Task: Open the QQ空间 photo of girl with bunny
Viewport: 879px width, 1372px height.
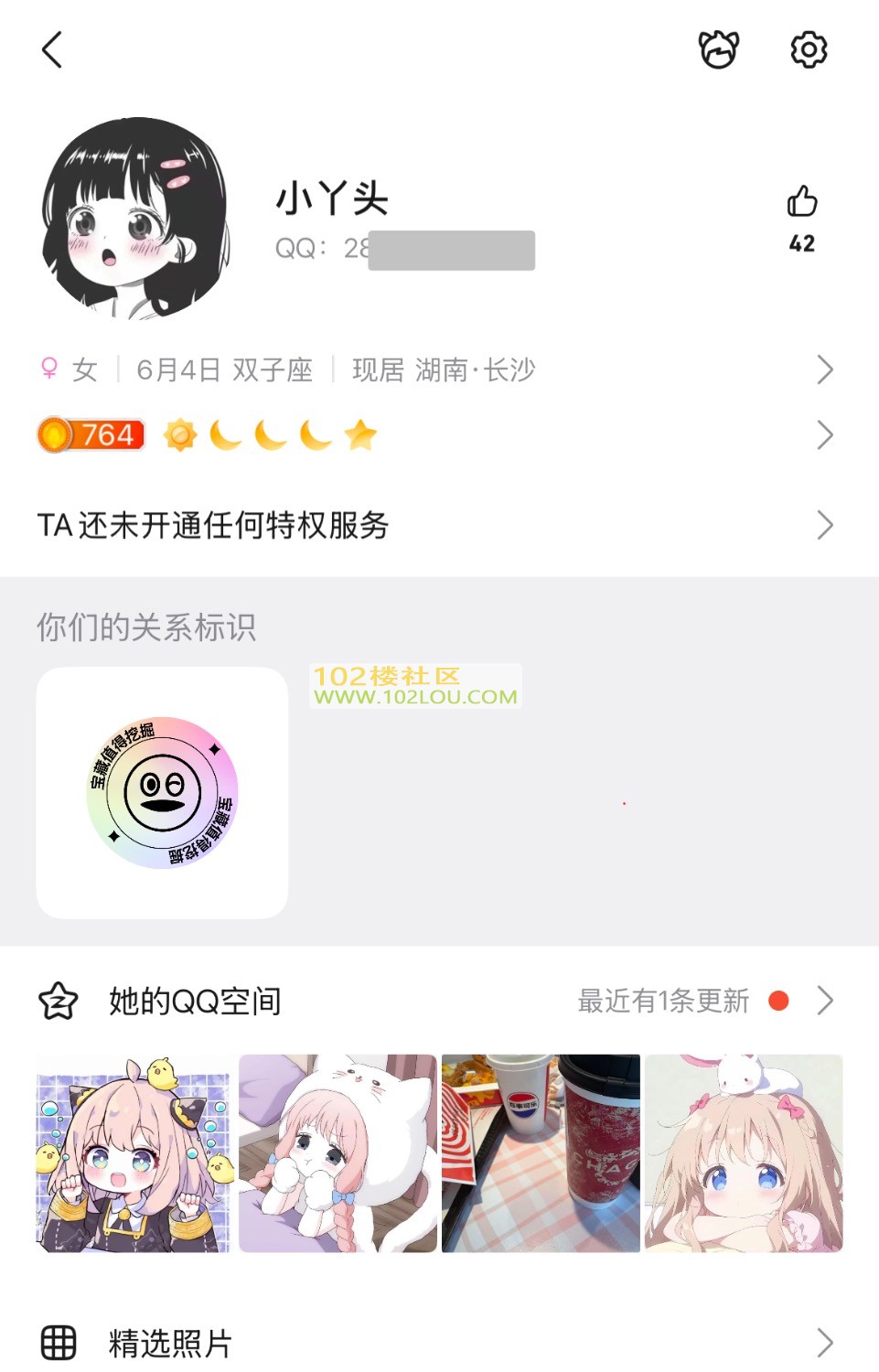Action: click(x=744, y=1153)
